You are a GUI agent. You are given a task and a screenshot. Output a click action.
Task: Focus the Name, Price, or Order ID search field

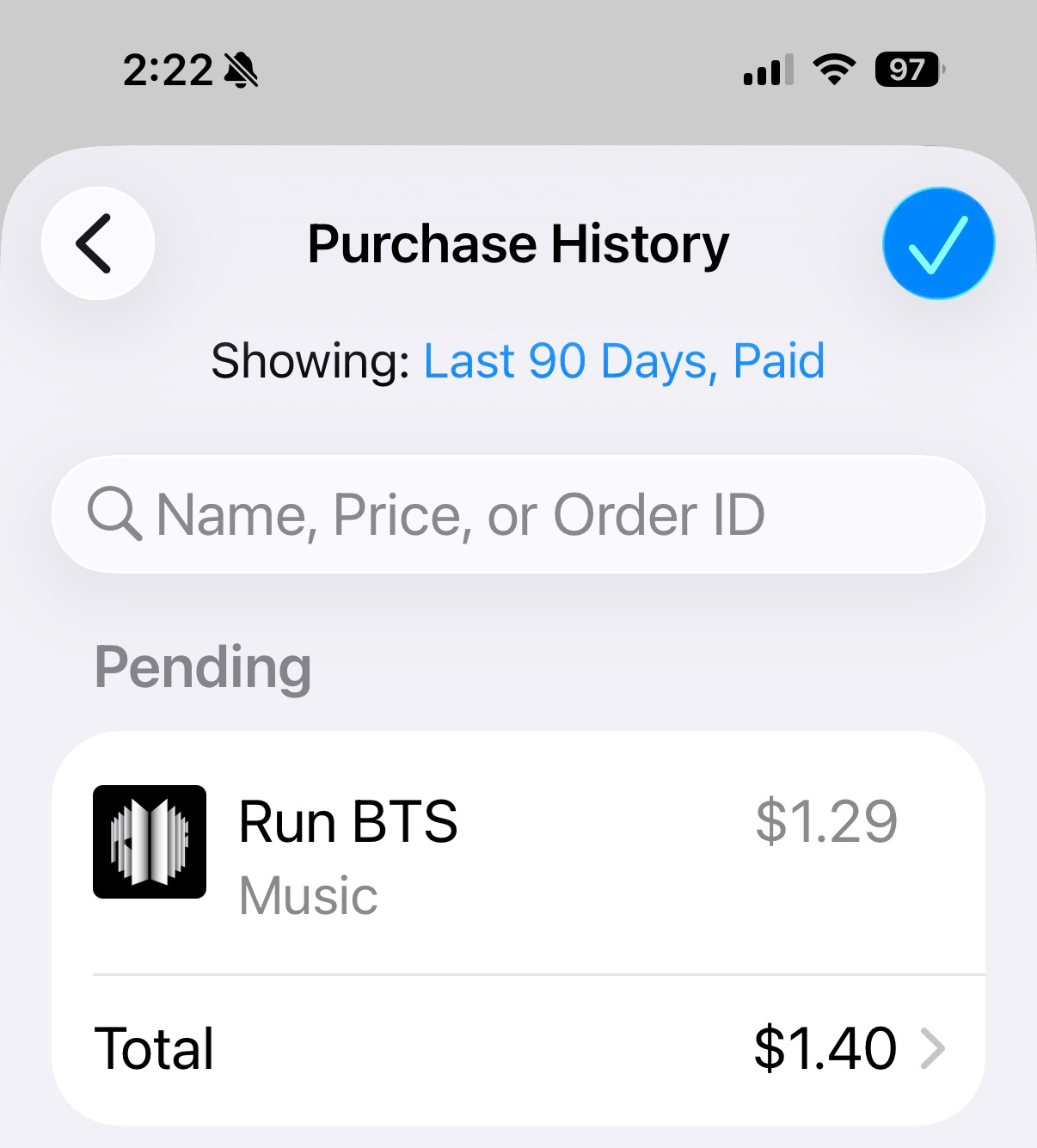pyautogui.click(x=518, y=514)
